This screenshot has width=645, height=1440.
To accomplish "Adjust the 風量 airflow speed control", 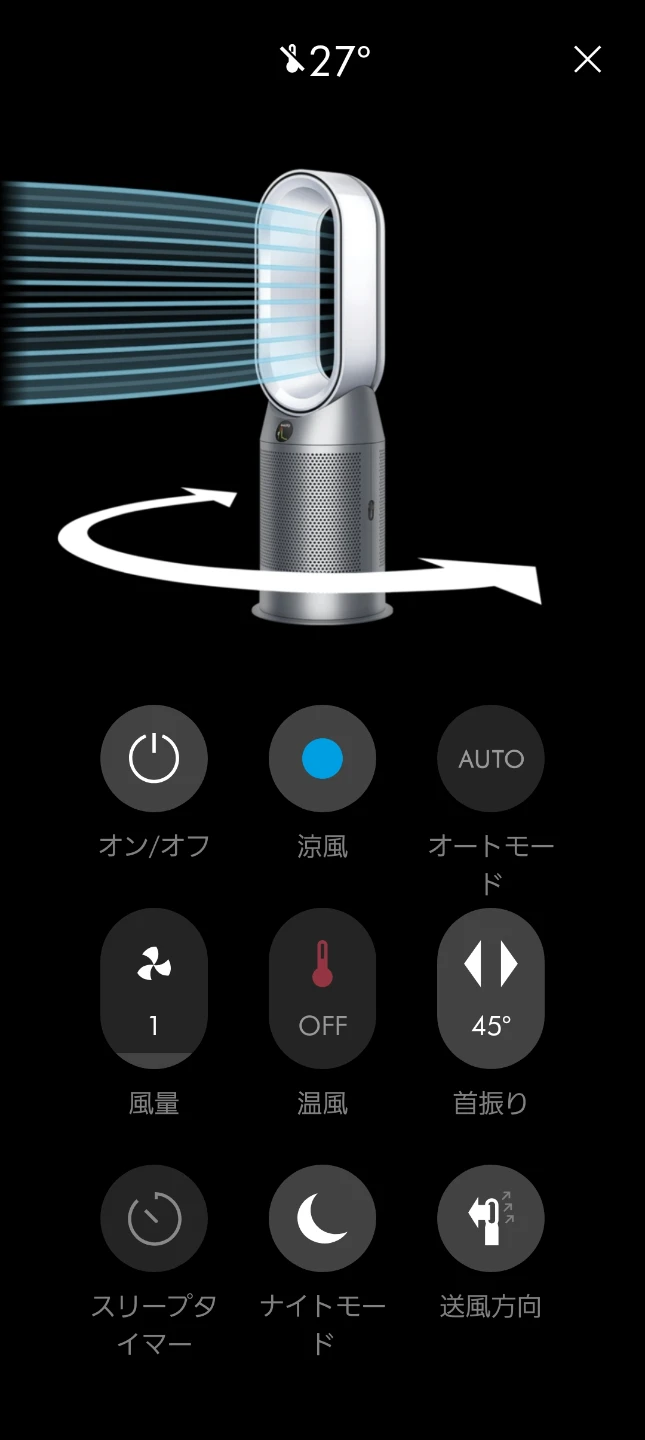I will point(154,989).
